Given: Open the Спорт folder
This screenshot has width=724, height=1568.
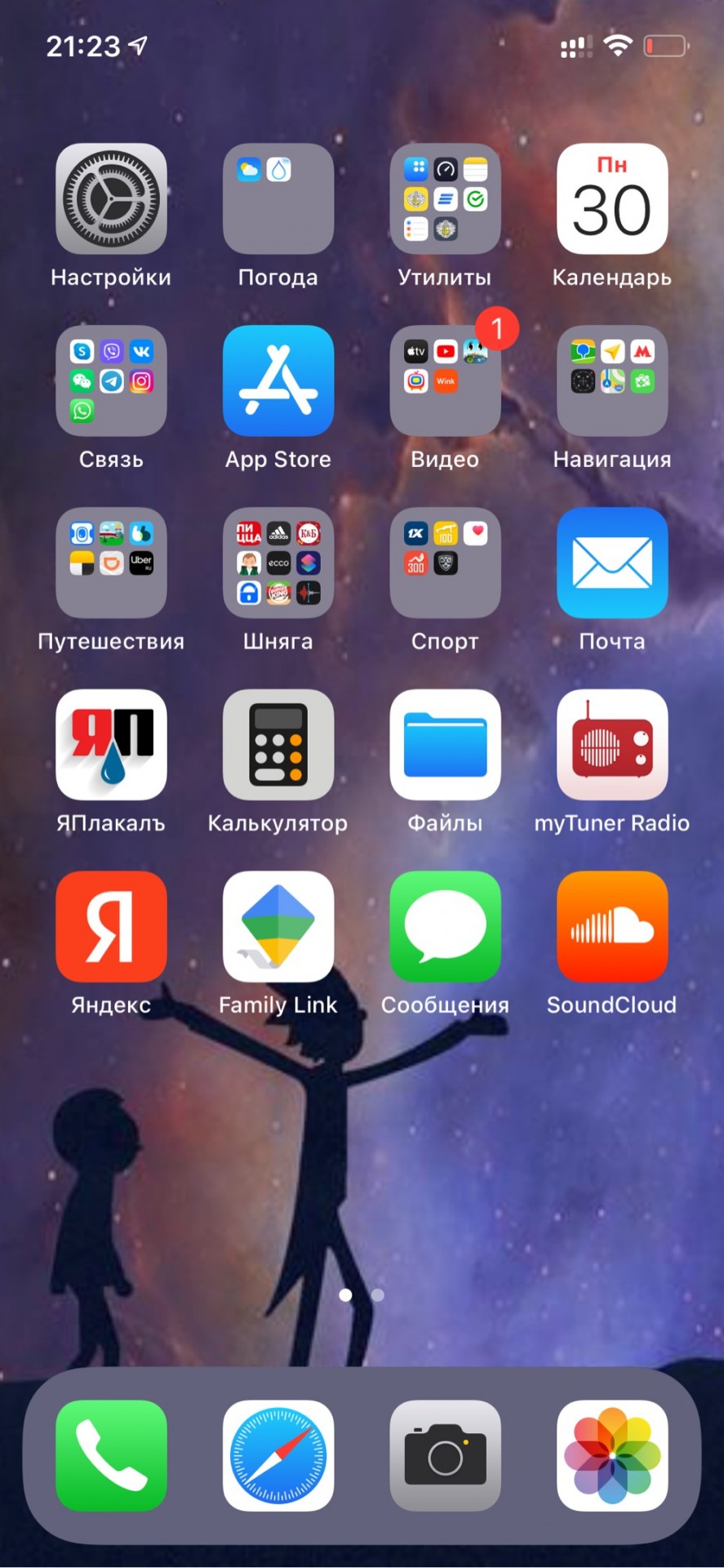Looking at the screenshot, I should pyautogui.click(x=445, y=563).
